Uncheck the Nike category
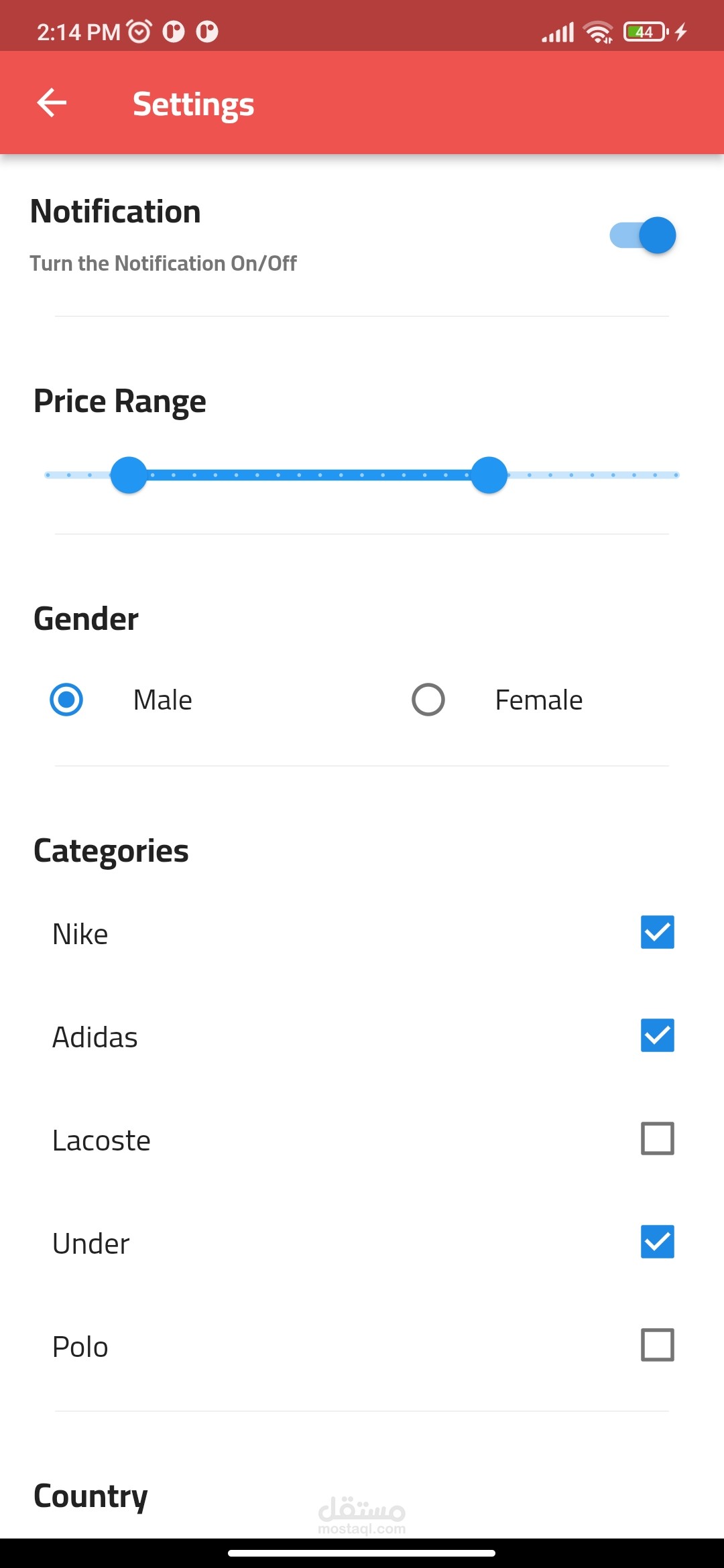The width and height of the screenshot is (724, 1568). pyautogui.click(x=658, y=932)
